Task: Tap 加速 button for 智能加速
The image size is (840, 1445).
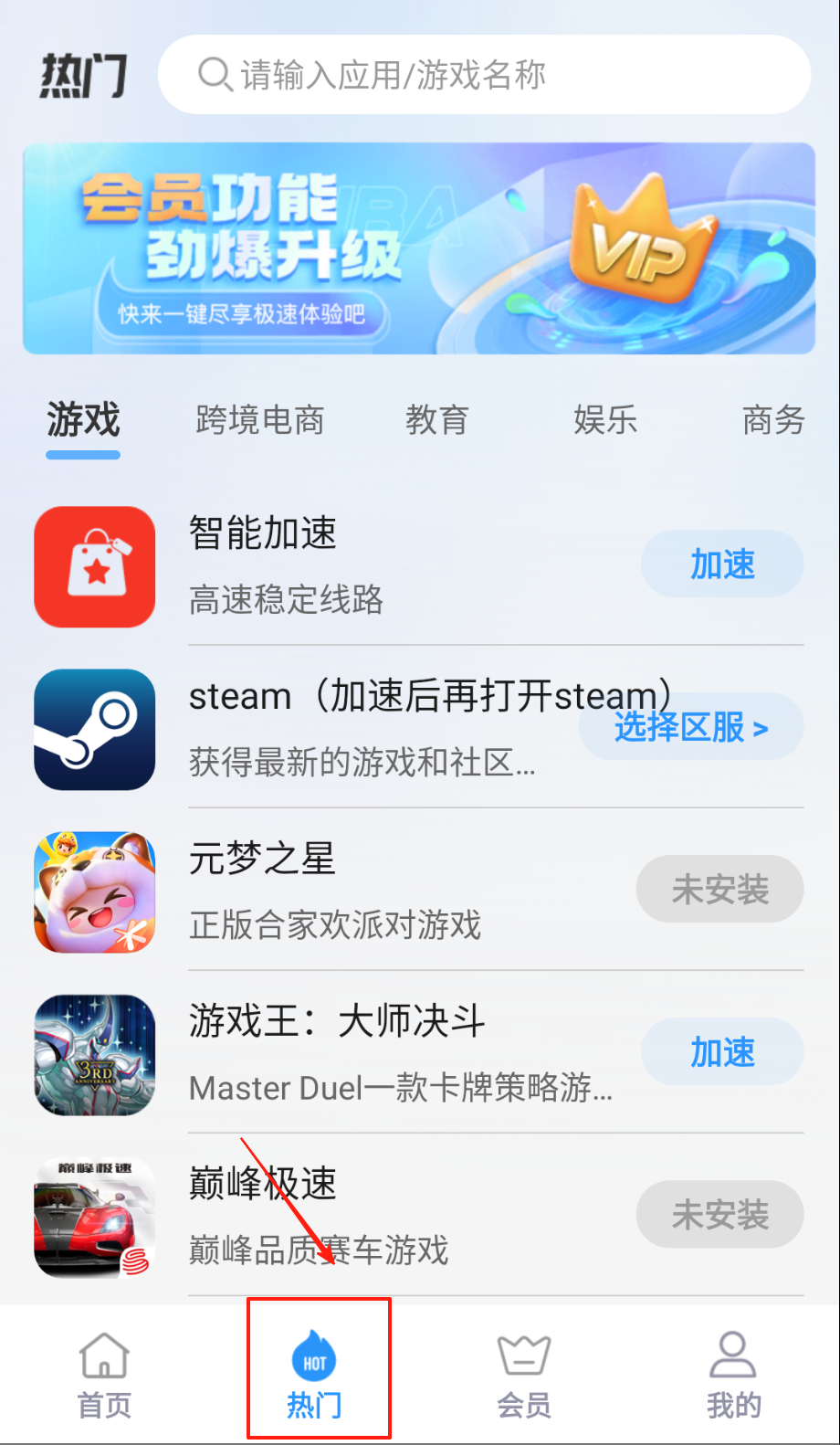Action: coord(721,564)
